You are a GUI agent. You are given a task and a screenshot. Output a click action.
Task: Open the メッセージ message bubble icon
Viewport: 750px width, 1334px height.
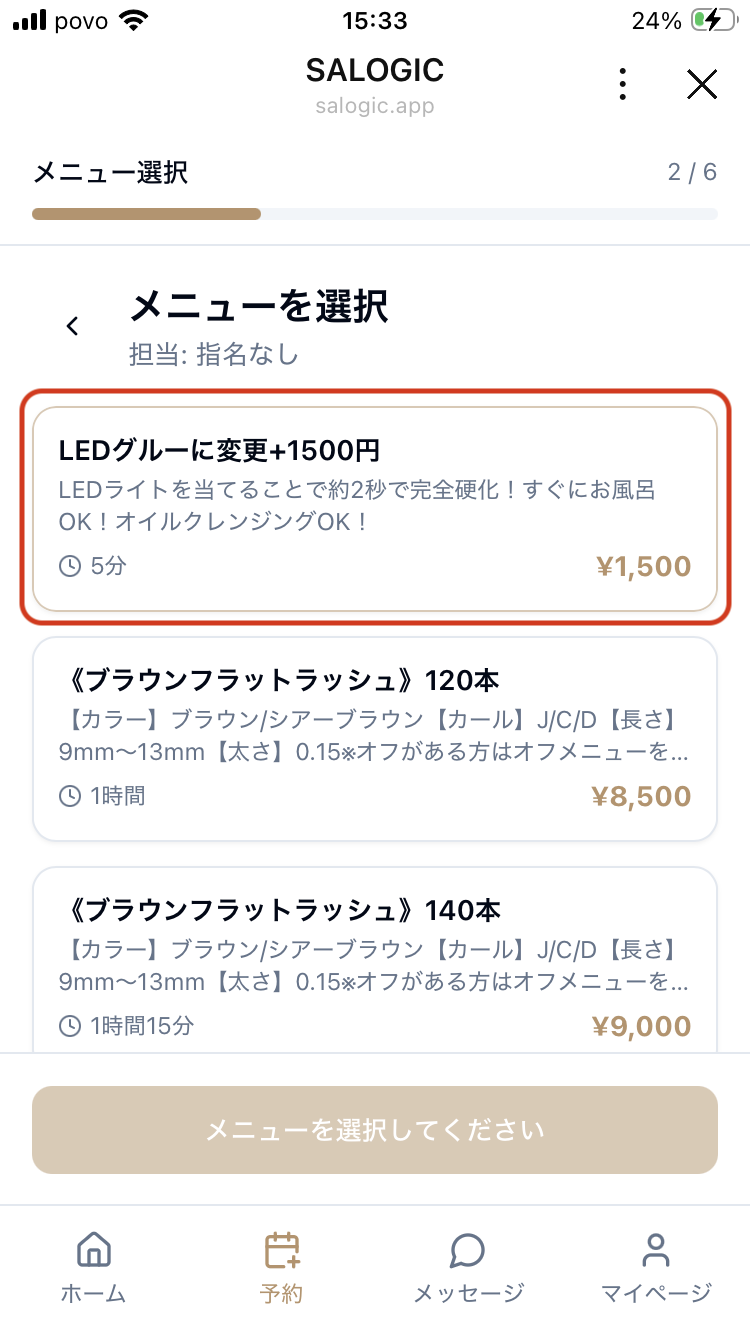pyautogui.click(x=466, y=1249)
